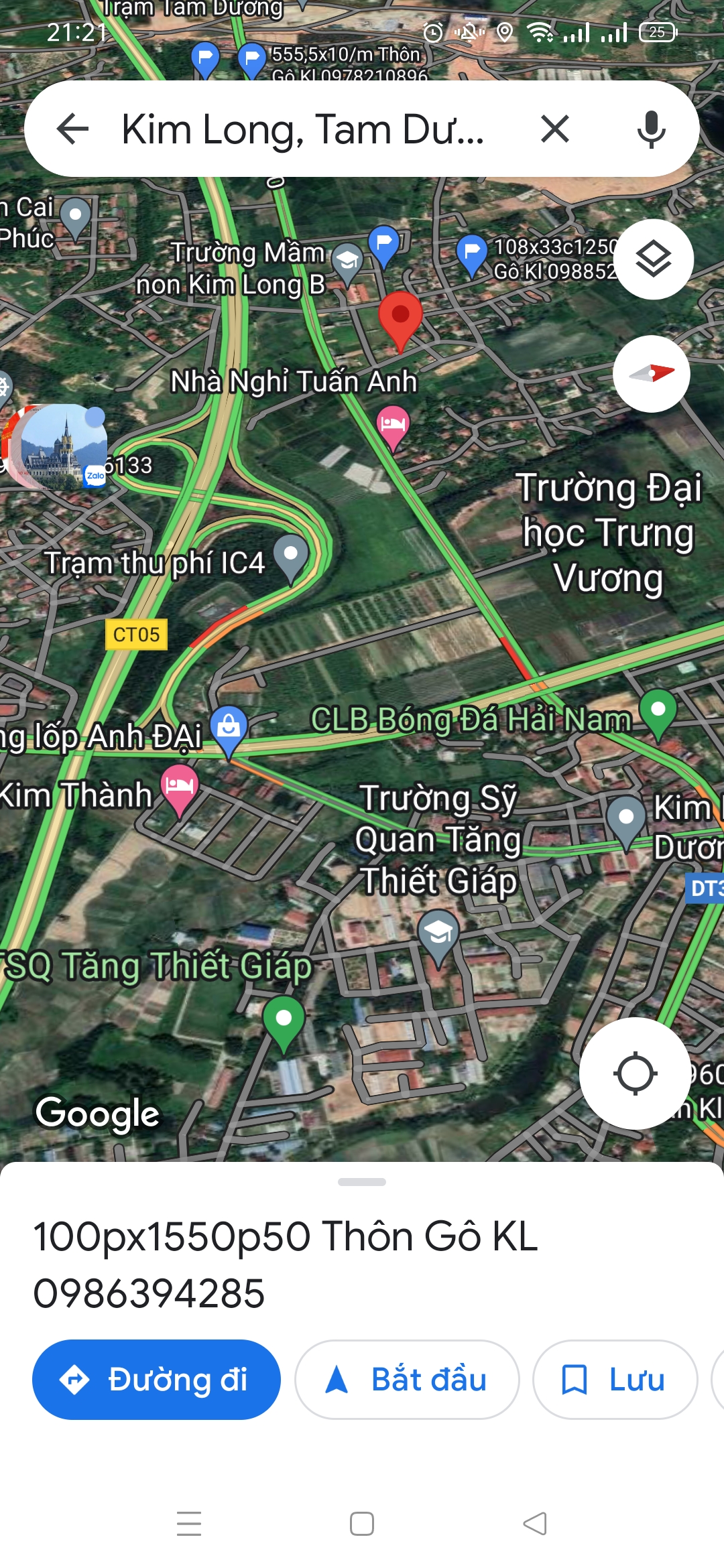Clear the Kim Long search query
Viewport: 724px width, 1568px height.
[554, 129]
